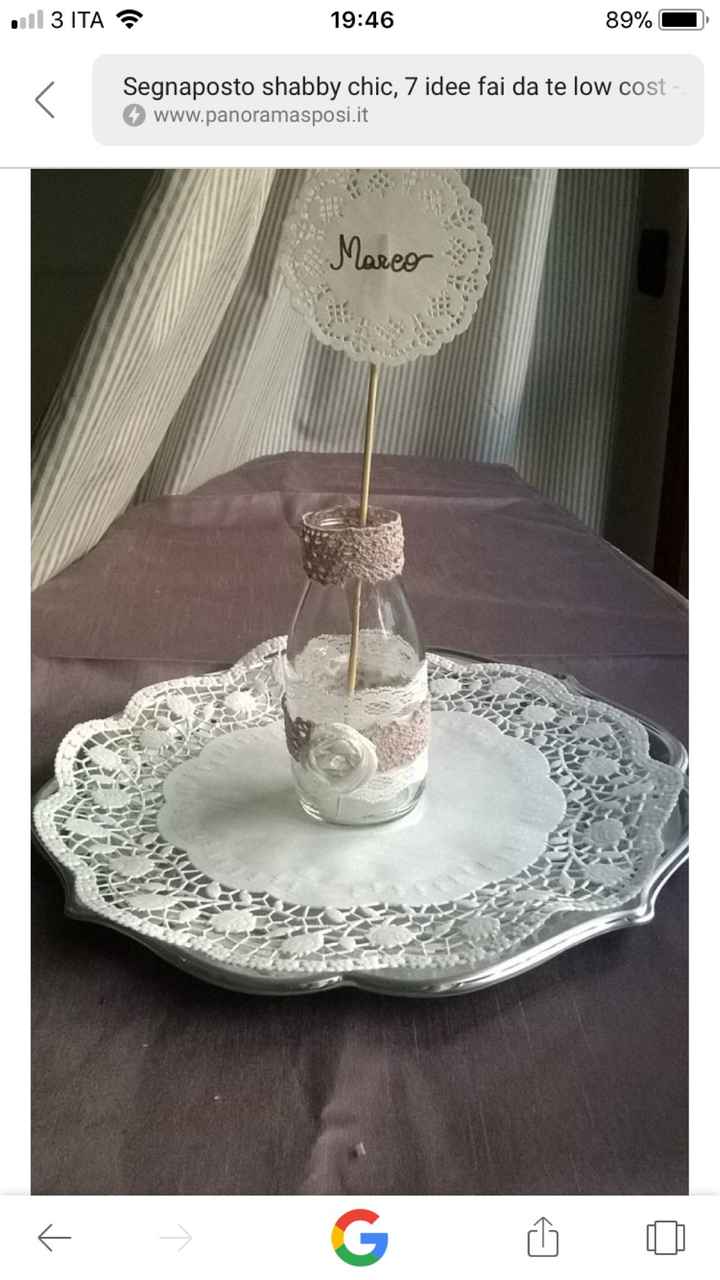Navigate back with the bottom left arrow
The width and height of the screenshot is (720, 1280).
click(54, 1238)
